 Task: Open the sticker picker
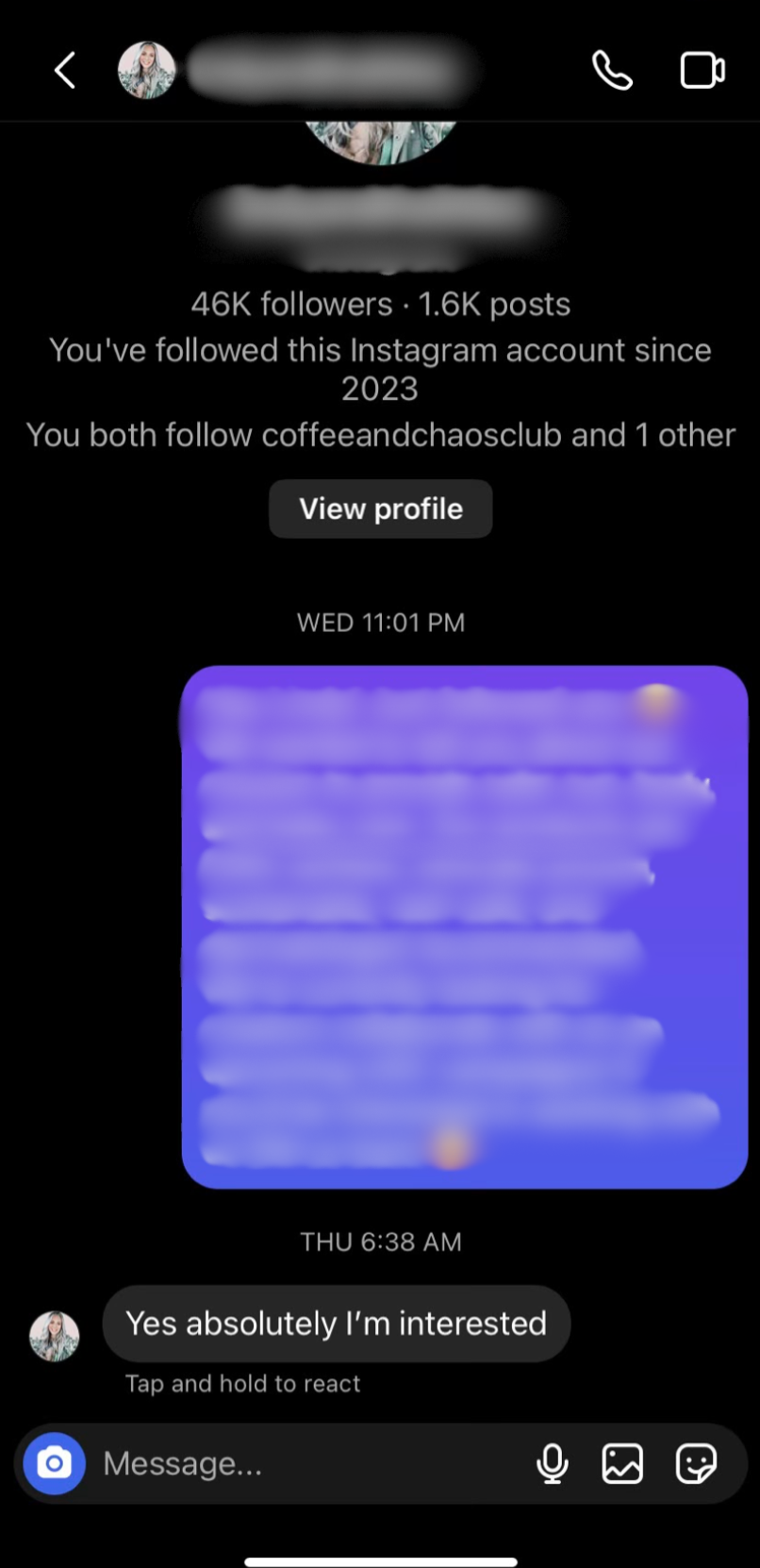(696, 1463)
